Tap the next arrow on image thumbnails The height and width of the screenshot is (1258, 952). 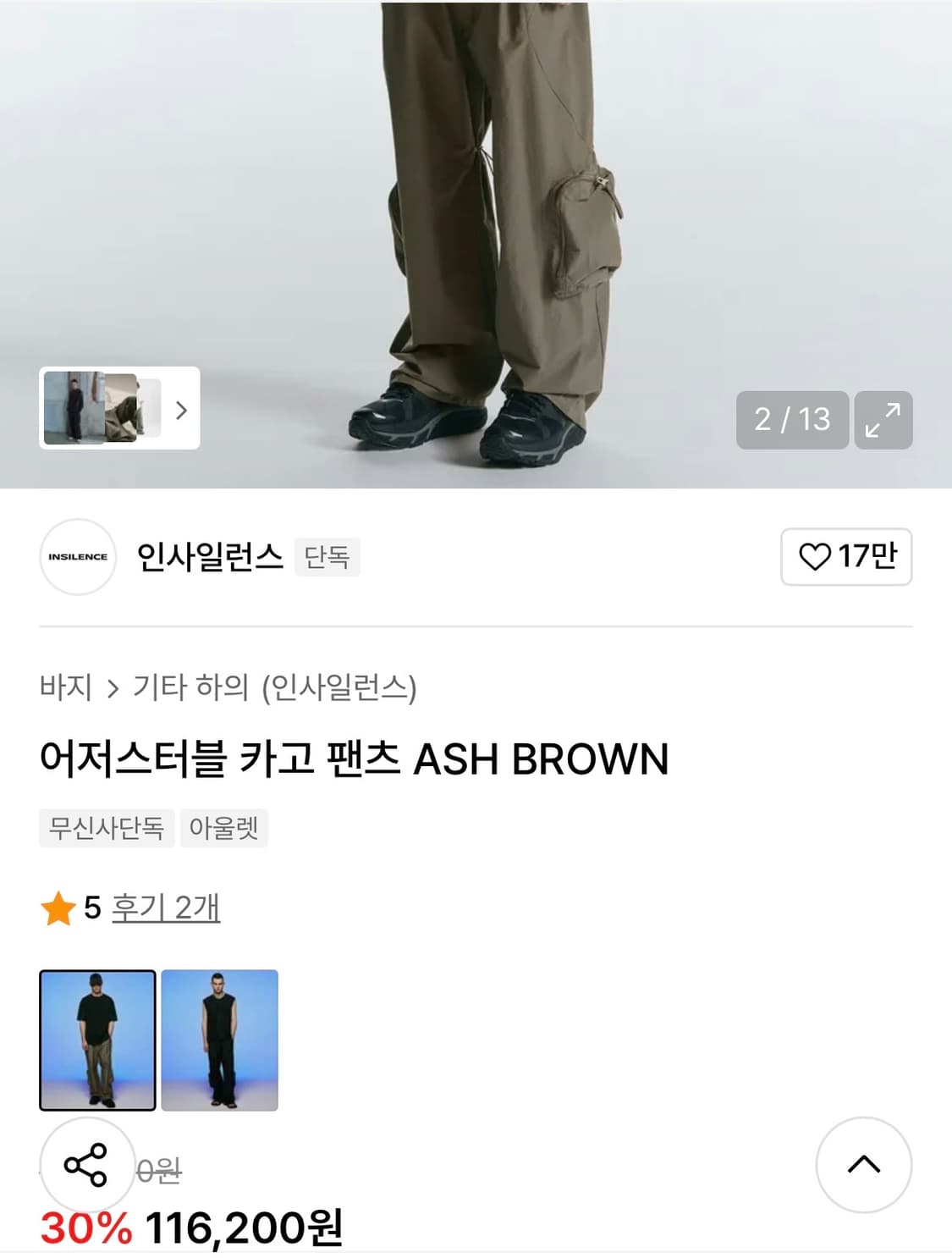coord(180,408)
